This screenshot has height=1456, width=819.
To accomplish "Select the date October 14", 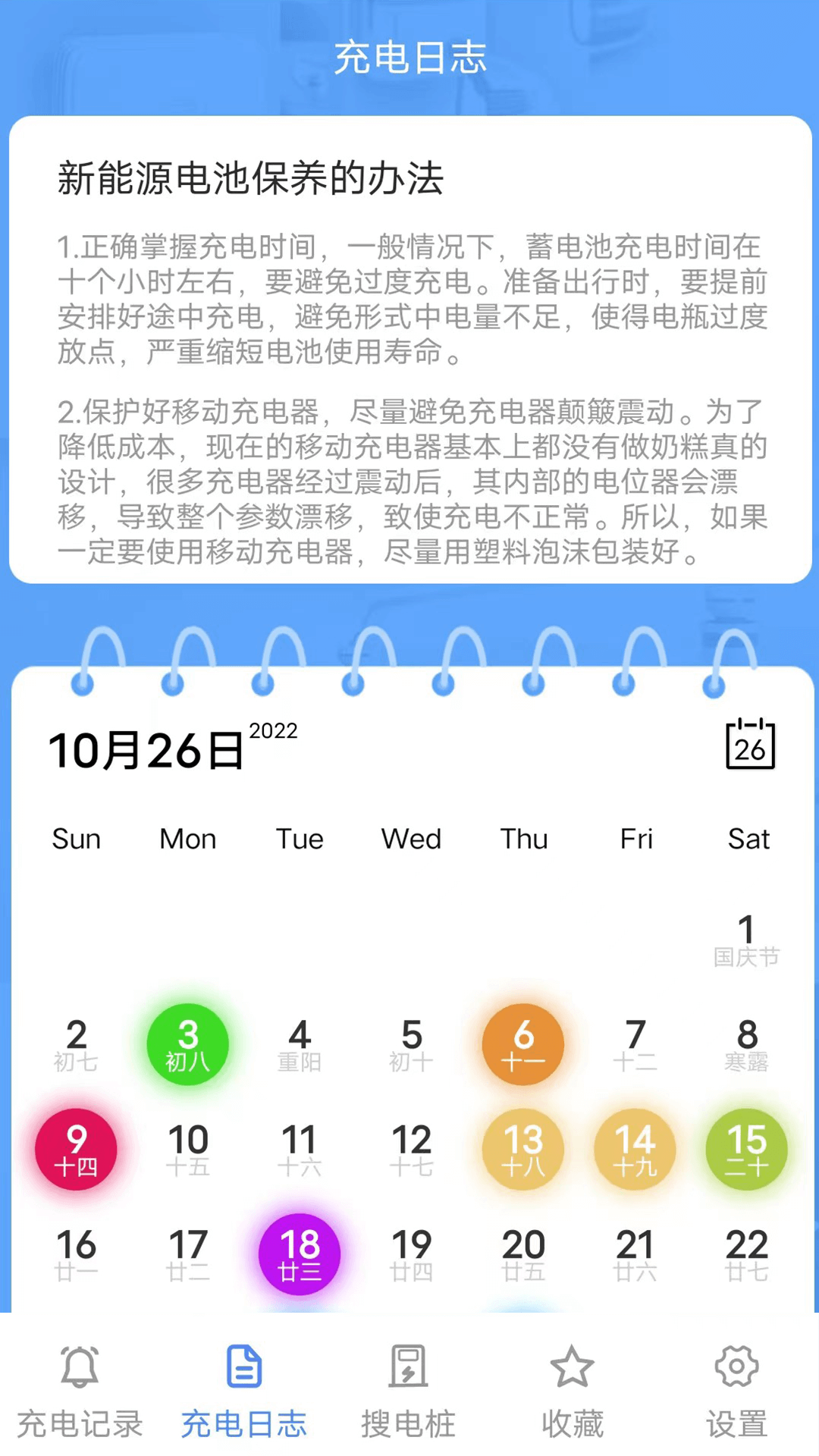I will pos(635,1149).
